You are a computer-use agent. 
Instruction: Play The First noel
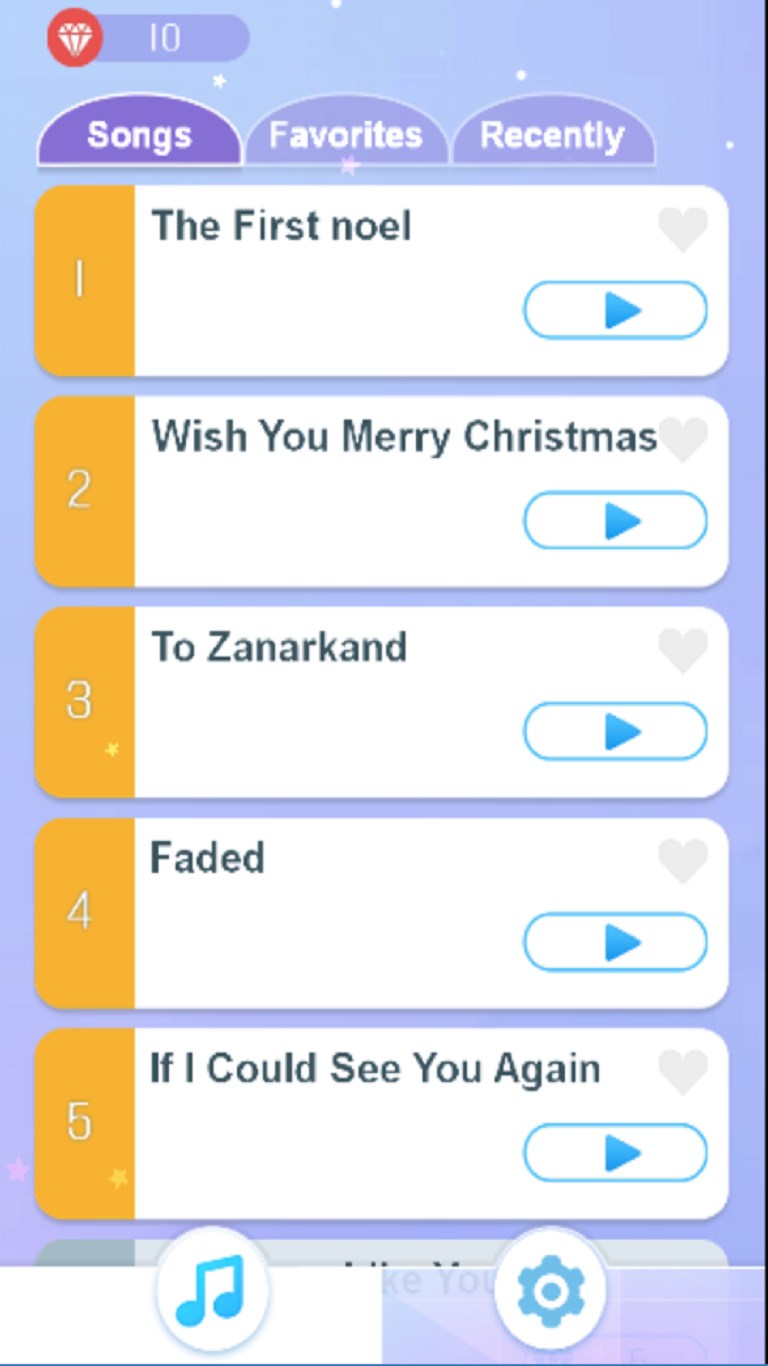point(615,311)
